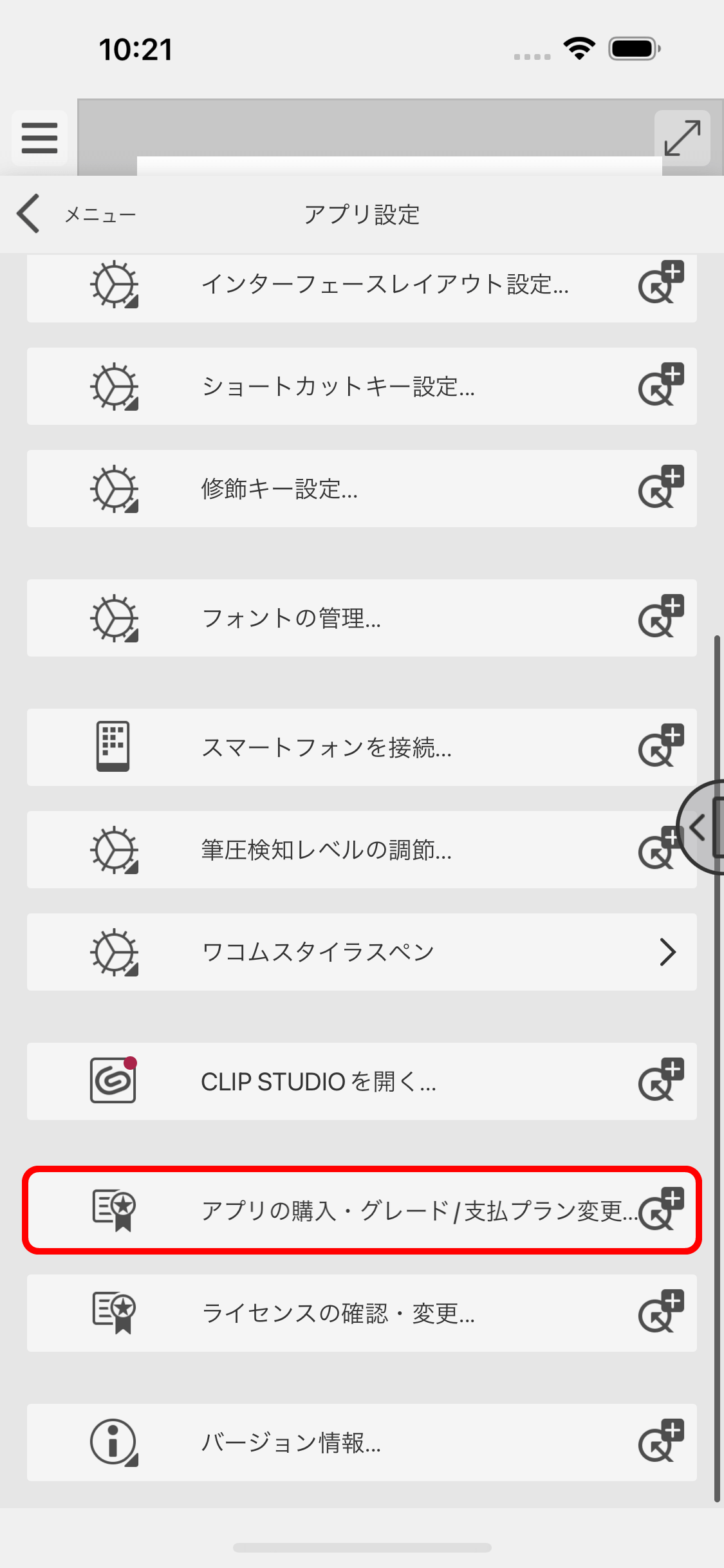Add バージョン情報 to quick access
This screenshot has width=724, height=1568.
pos(660,1441)
